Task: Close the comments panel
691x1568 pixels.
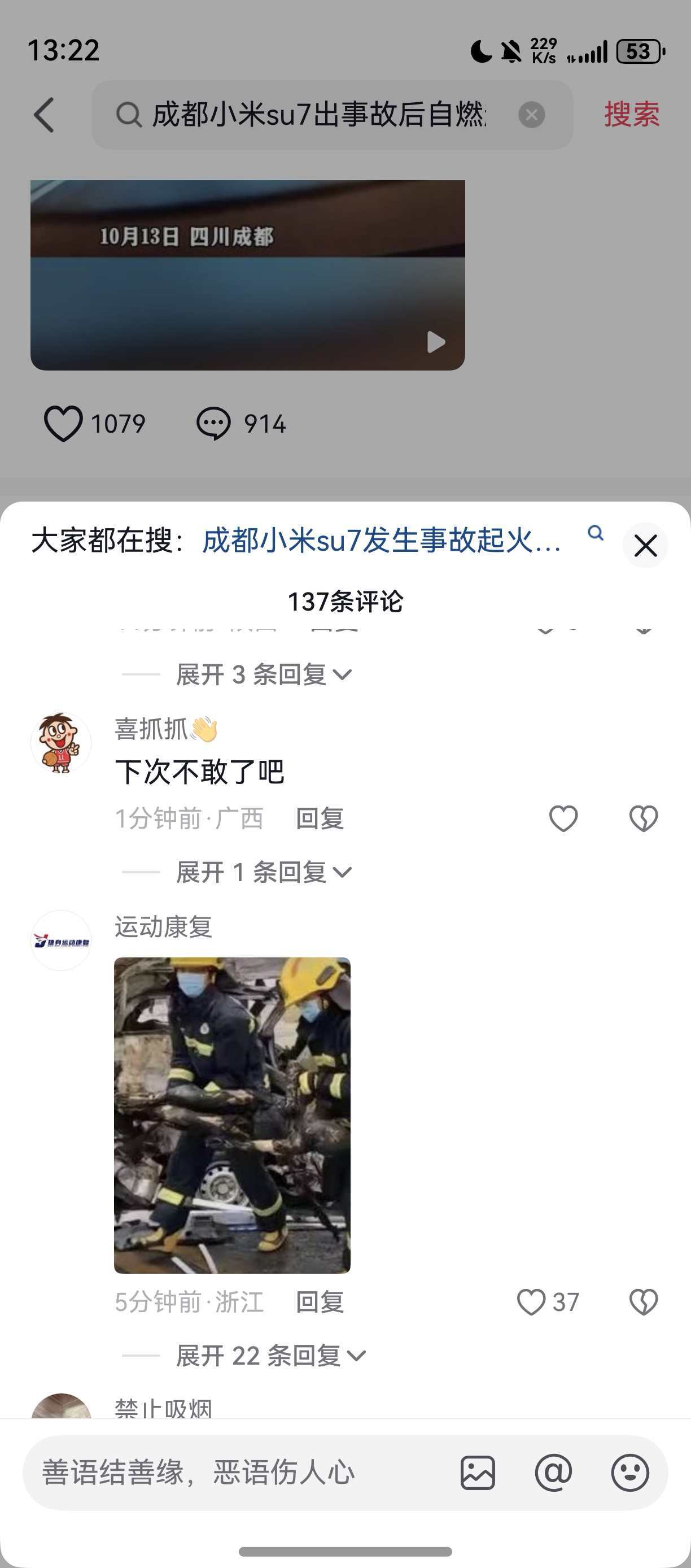Action: pos(645,546)
